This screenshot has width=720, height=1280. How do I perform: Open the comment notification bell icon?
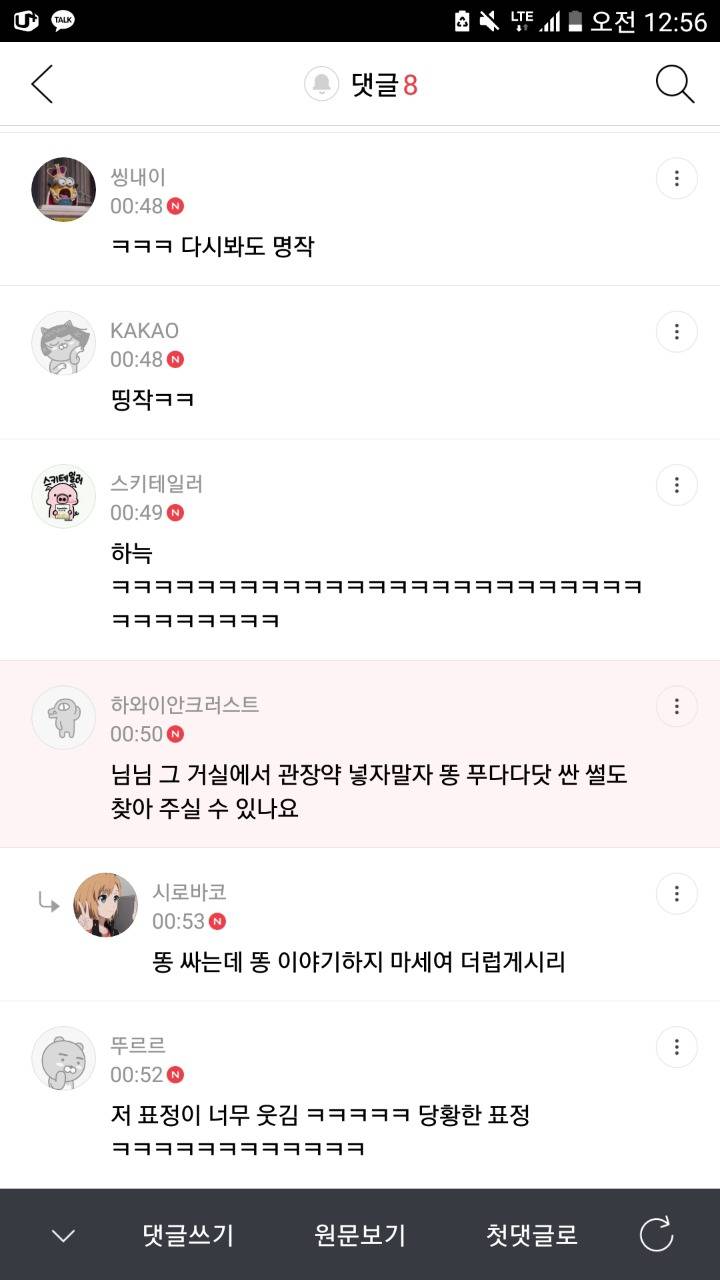[318, 84]
